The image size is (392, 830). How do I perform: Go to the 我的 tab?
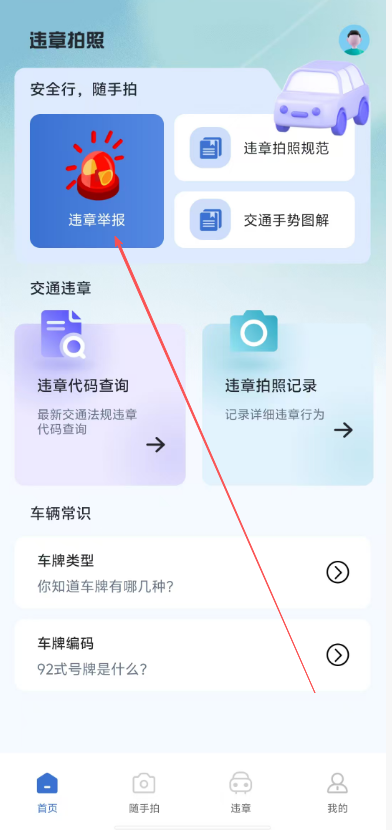pyautogui.click(x=338, y=792)
